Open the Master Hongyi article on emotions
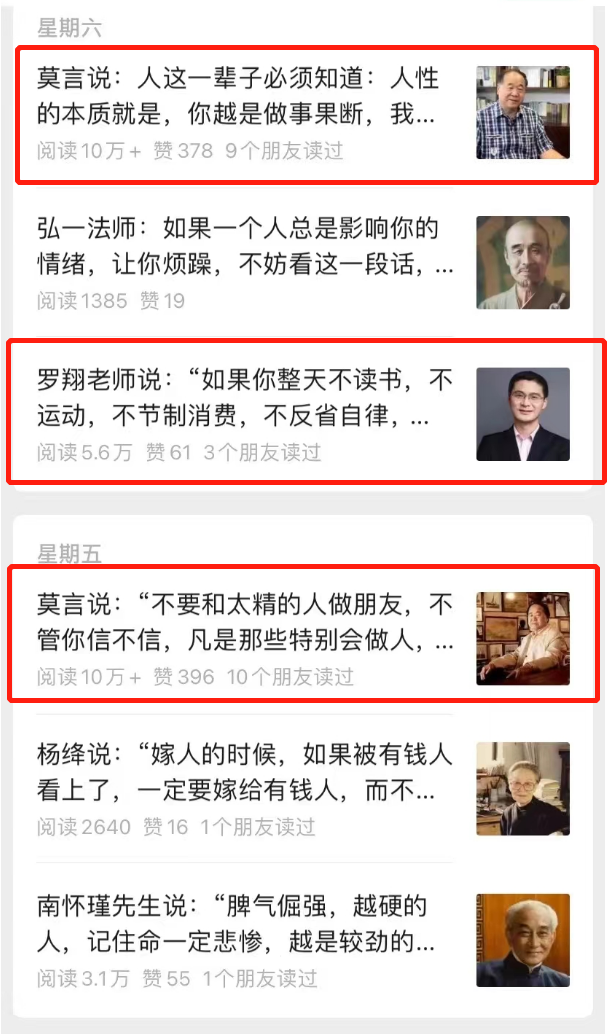 (245, 247)
